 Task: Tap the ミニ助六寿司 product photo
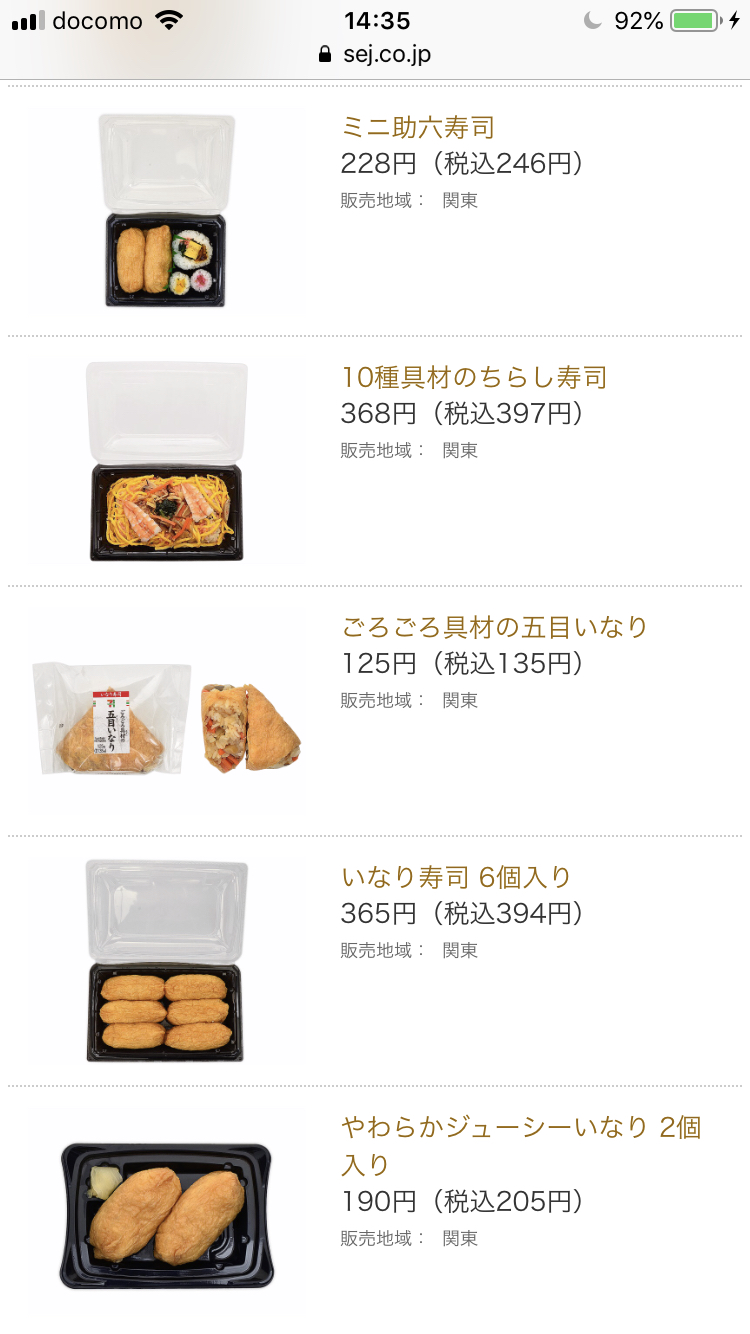[x=166, y=210]
